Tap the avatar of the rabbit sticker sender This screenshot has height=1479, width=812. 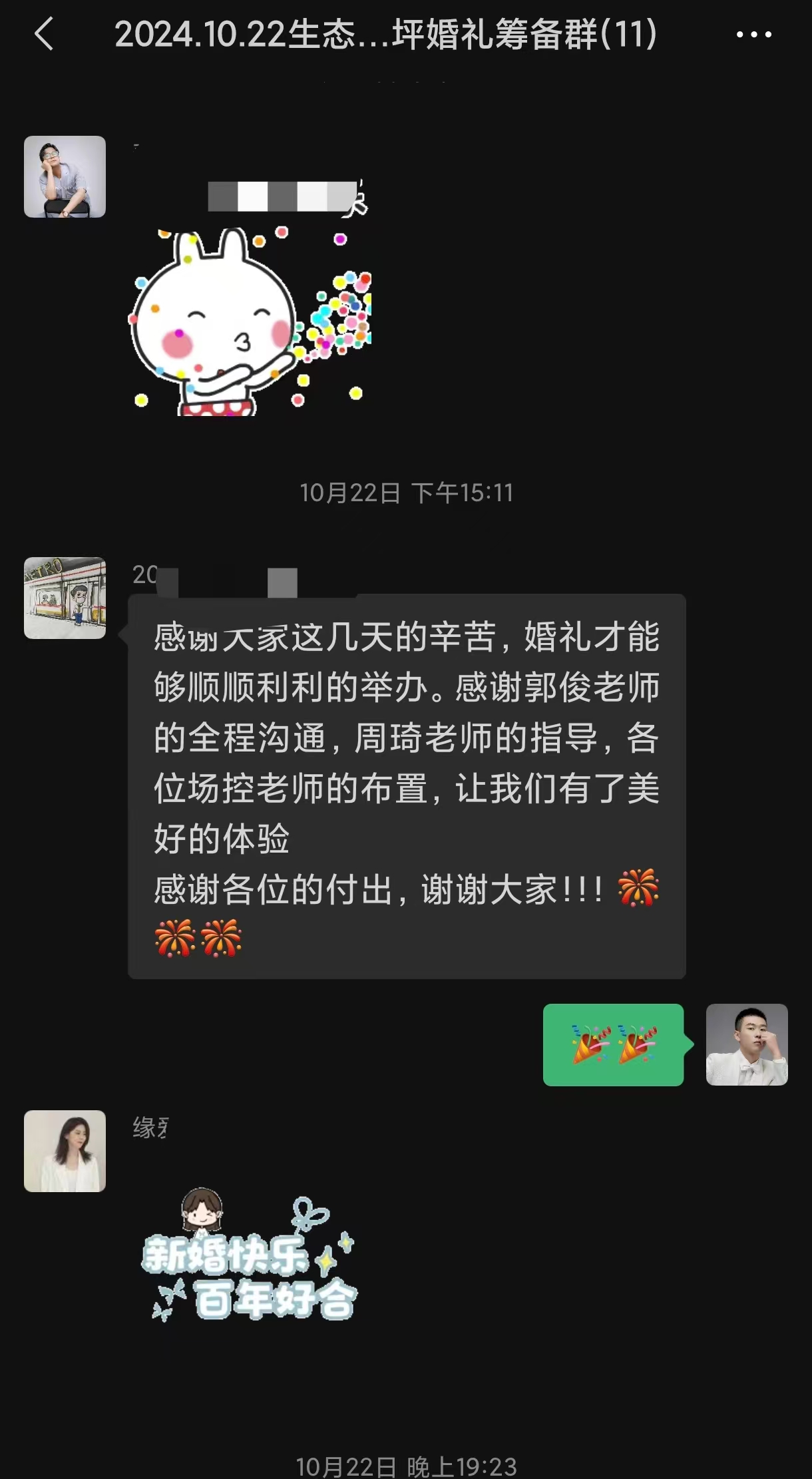pos(65,177)
